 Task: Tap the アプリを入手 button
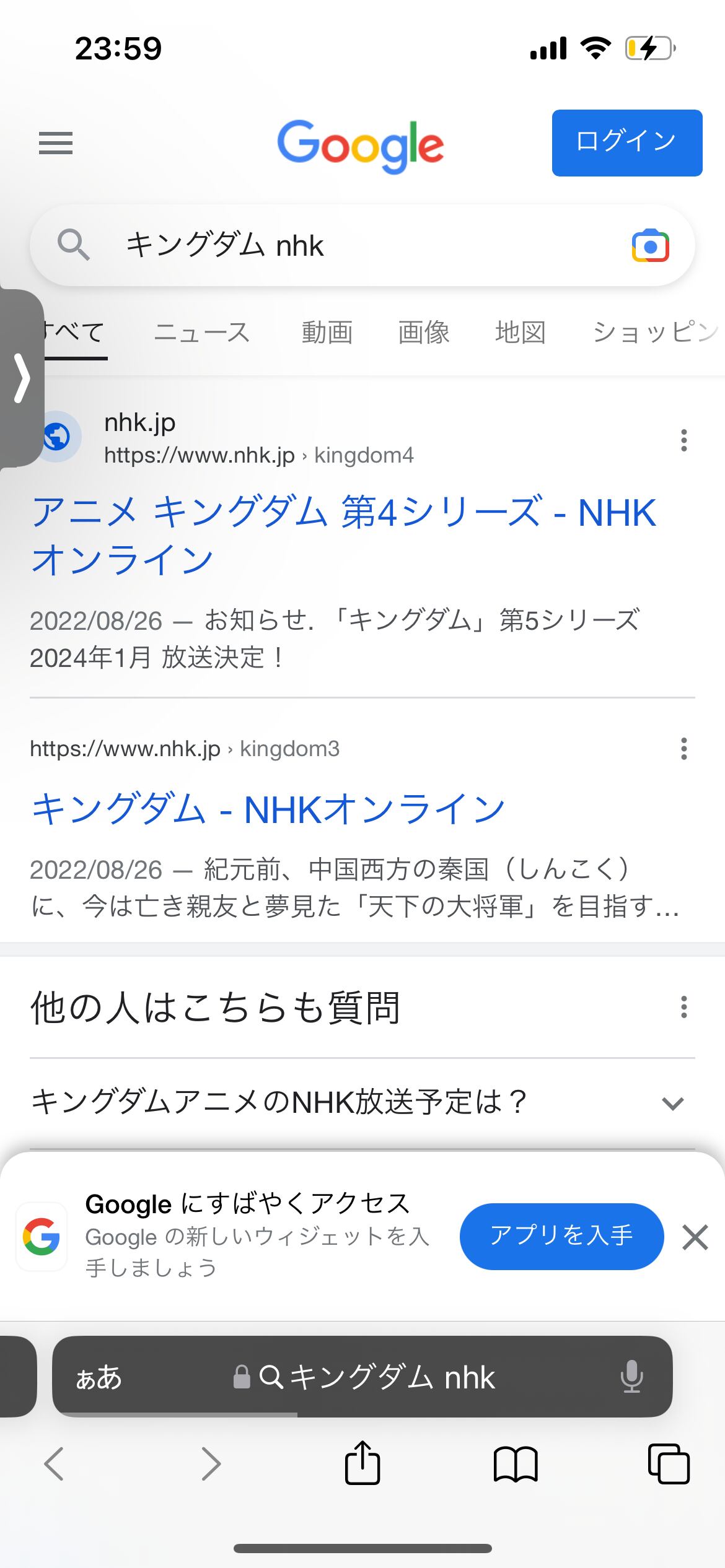[561, 1236]
